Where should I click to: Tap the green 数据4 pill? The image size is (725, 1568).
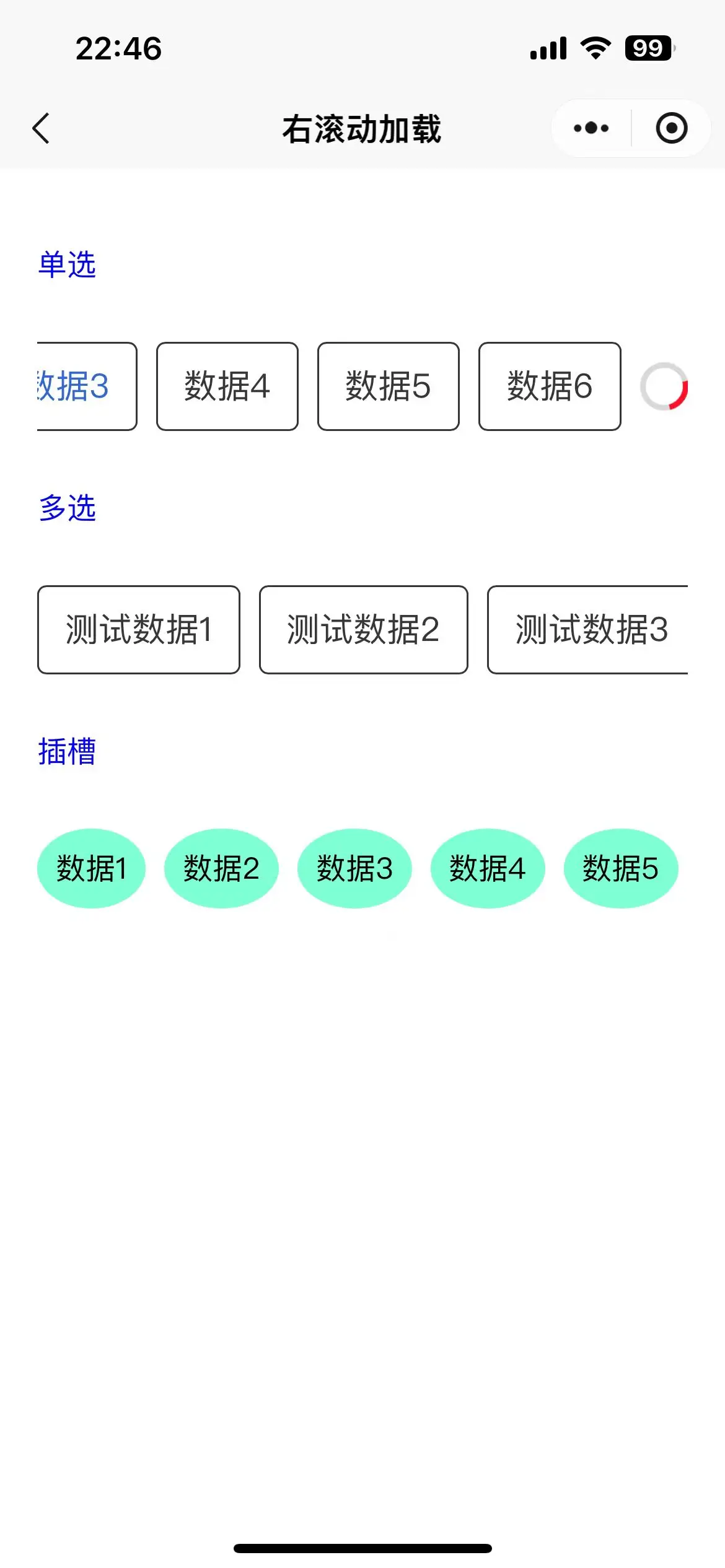click(x=488, y=868)
